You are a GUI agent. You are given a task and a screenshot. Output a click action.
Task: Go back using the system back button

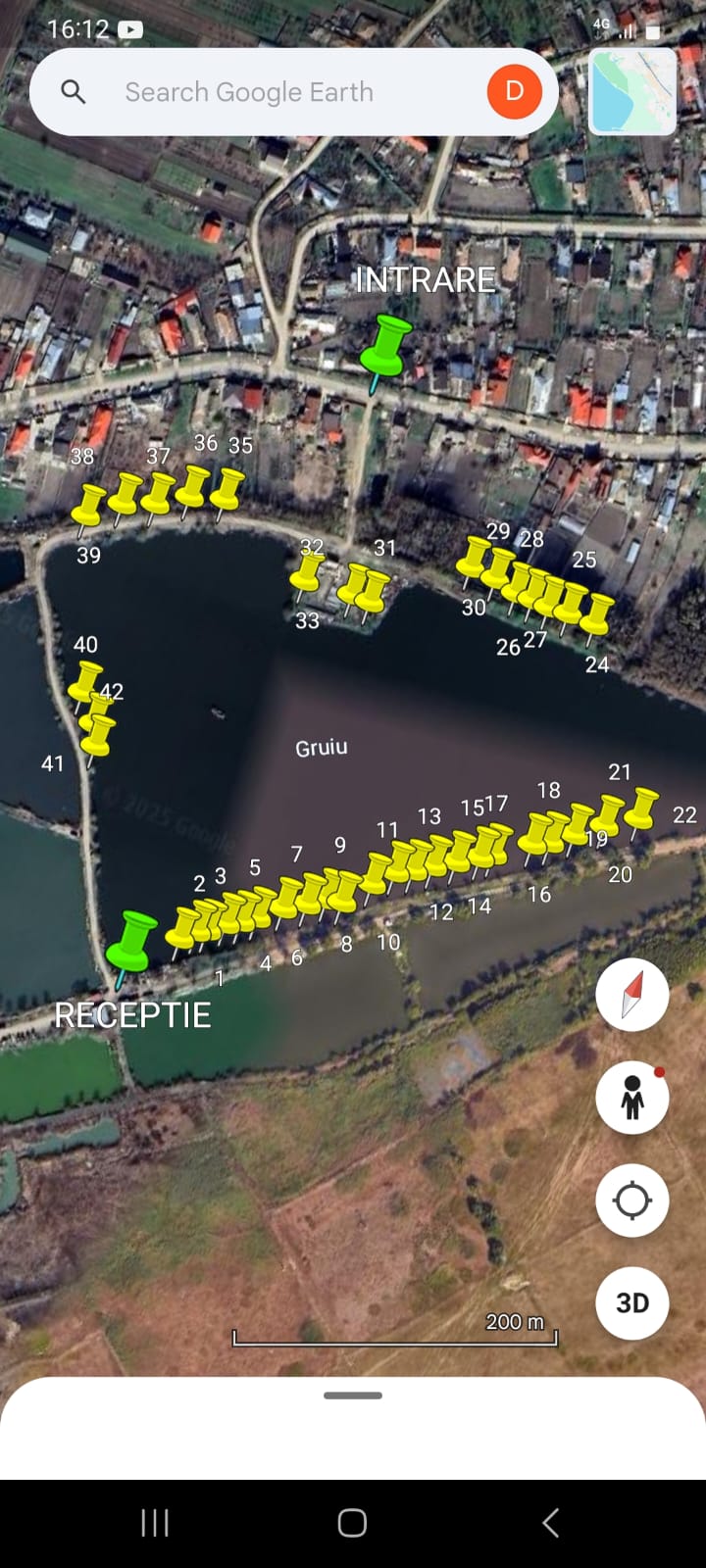pyautogui.click(x=551, y=1523)
